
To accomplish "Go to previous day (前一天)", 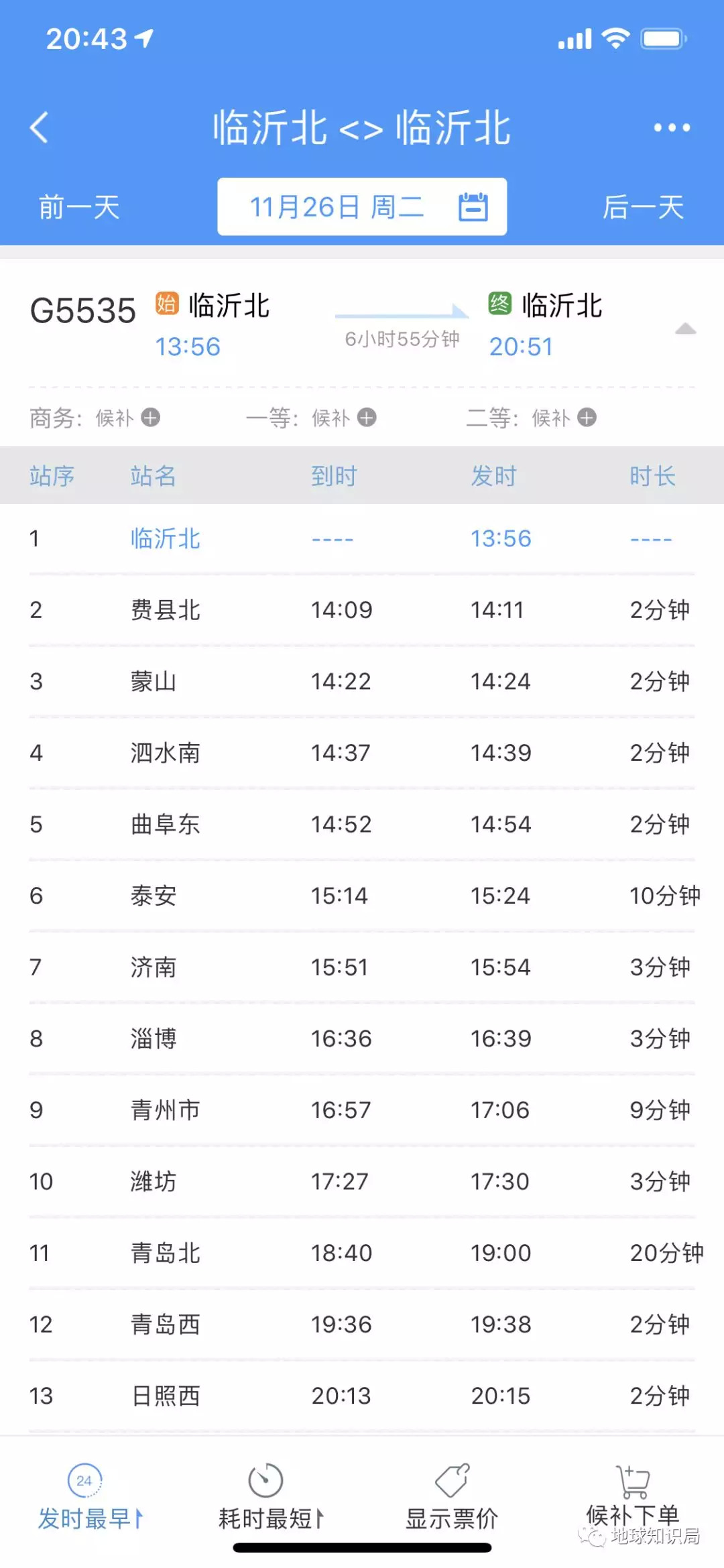I will tap(79, 207).
